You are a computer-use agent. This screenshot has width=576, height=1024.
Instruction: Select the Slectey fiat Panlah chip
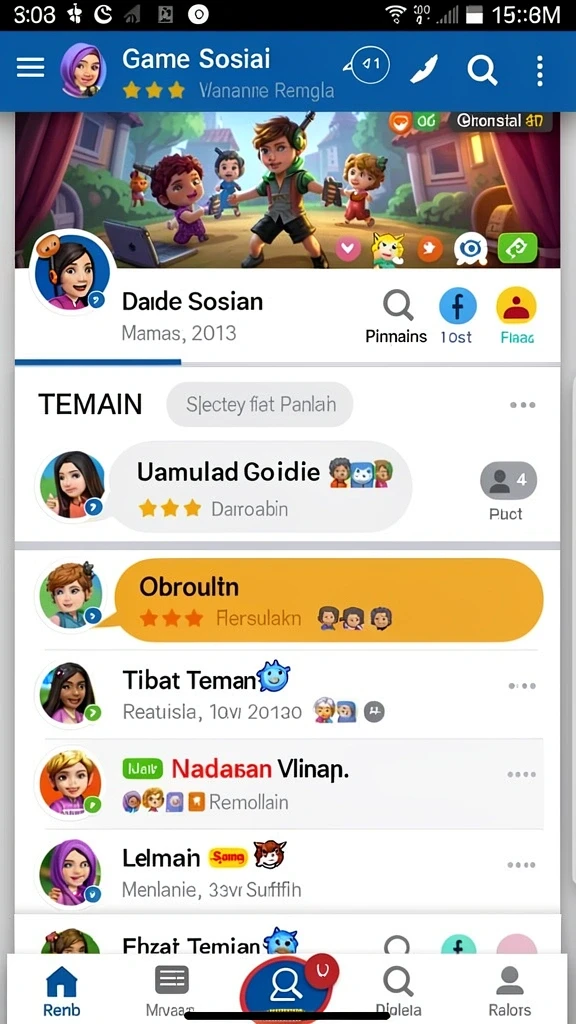click(x=260, y=404)
